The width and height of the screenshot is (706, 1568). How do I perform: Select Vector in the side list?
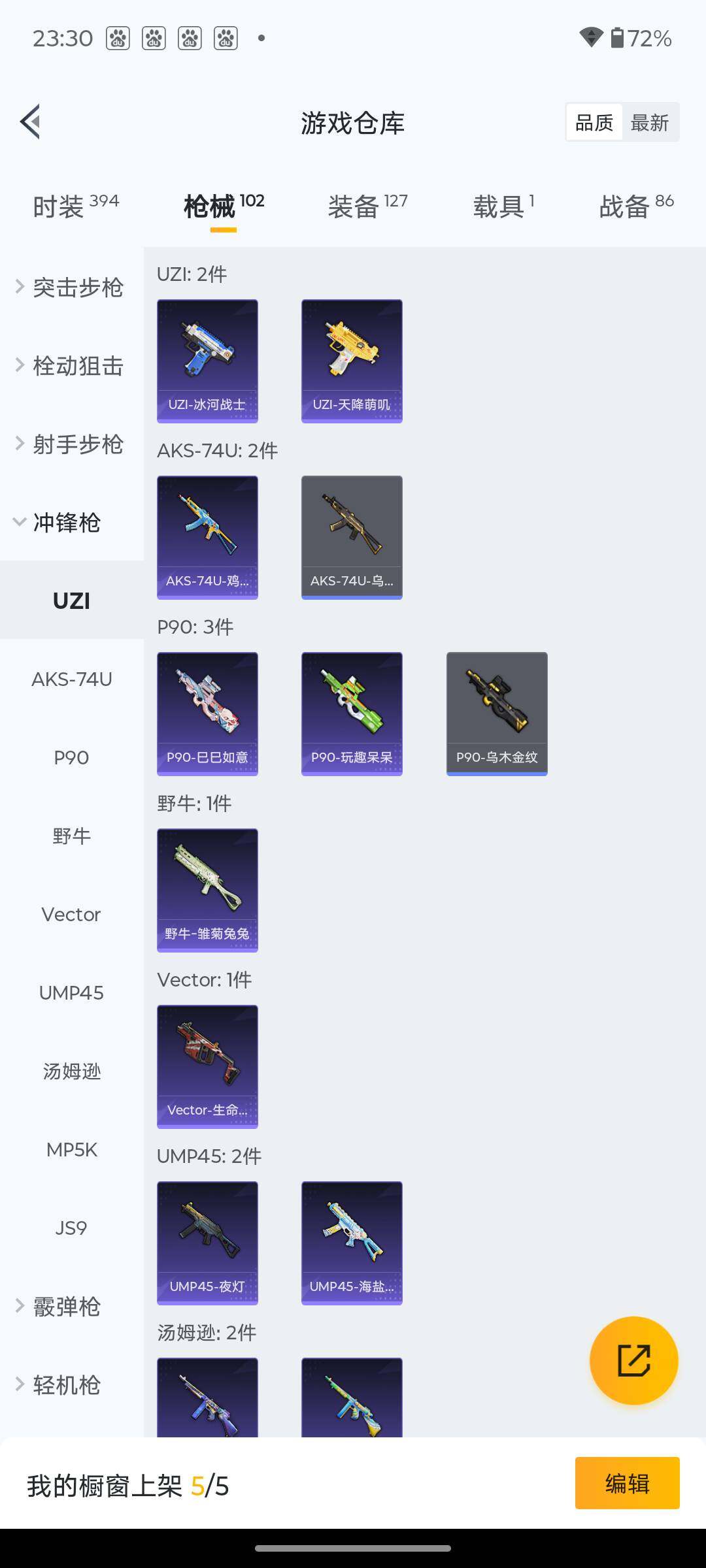click(x=71, y=915)
